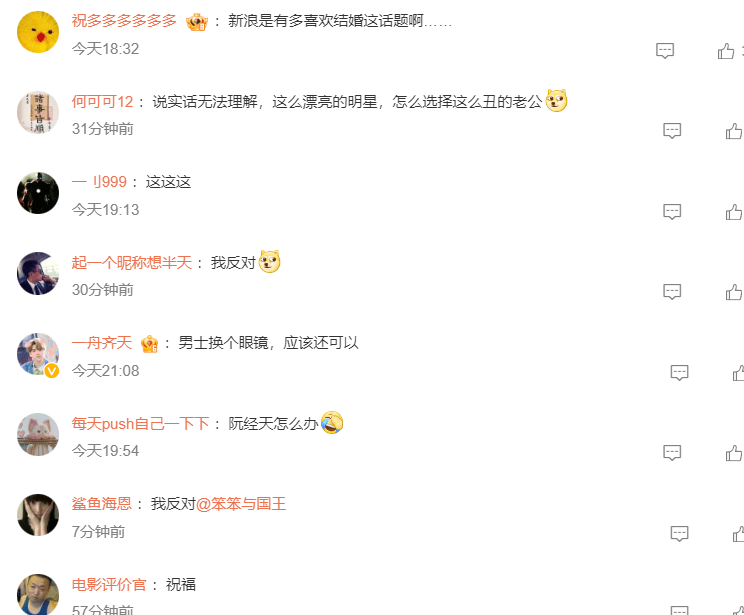
Task: Open 电影评价官's profile
Action: point(109,584)
